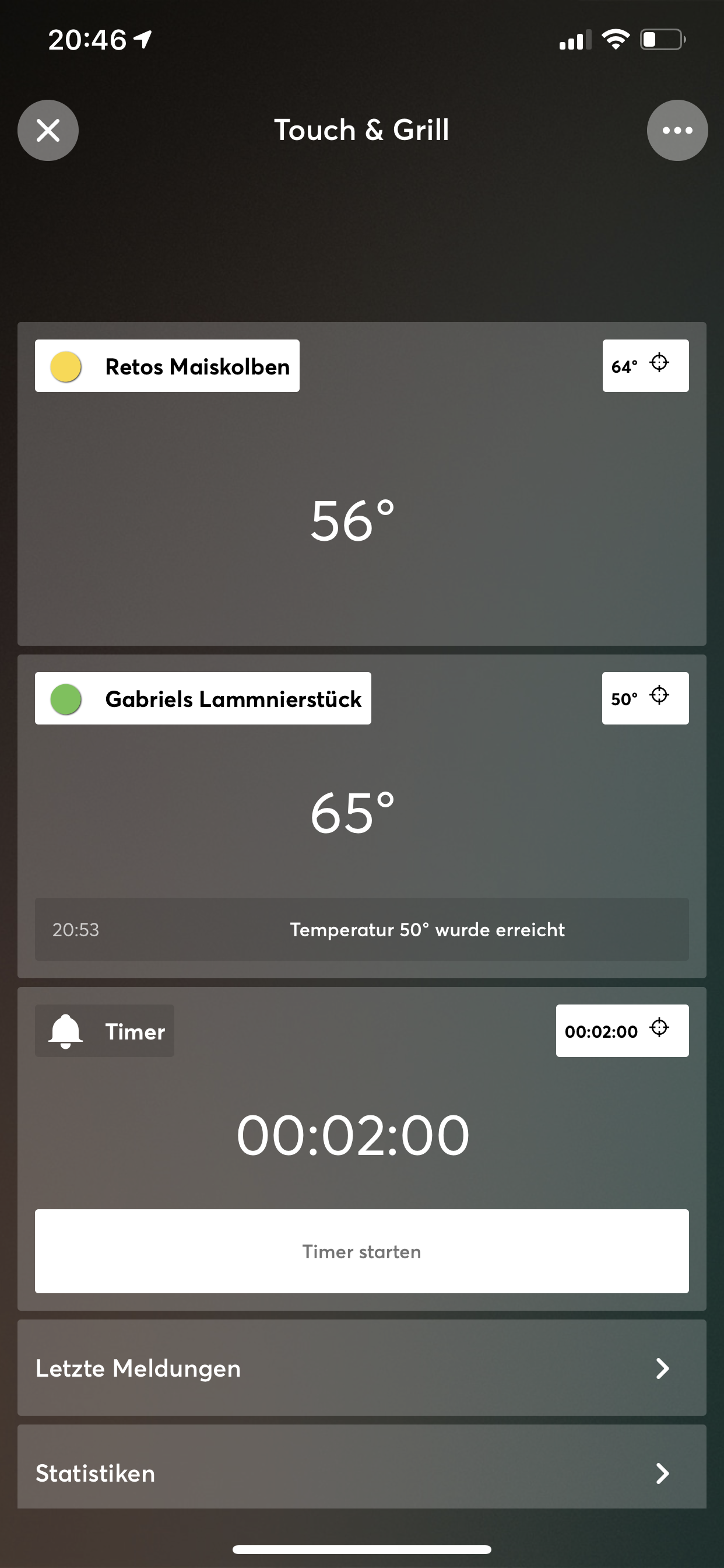Change the 50° target for Gabriels Lammnierstück
The image size is (724, 1568).
point(645,698)
